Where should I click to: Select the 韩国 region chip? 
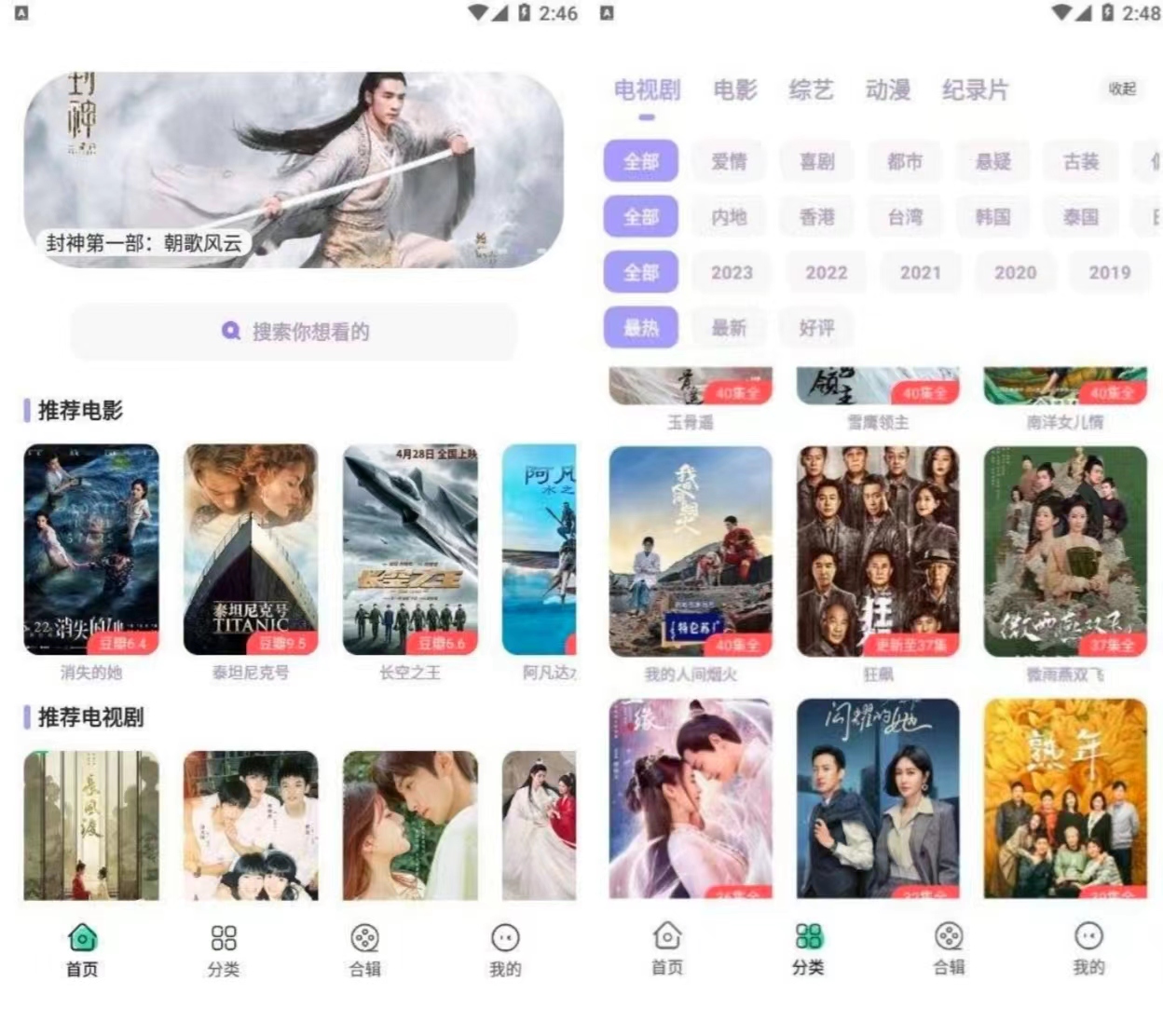[993, 217]
